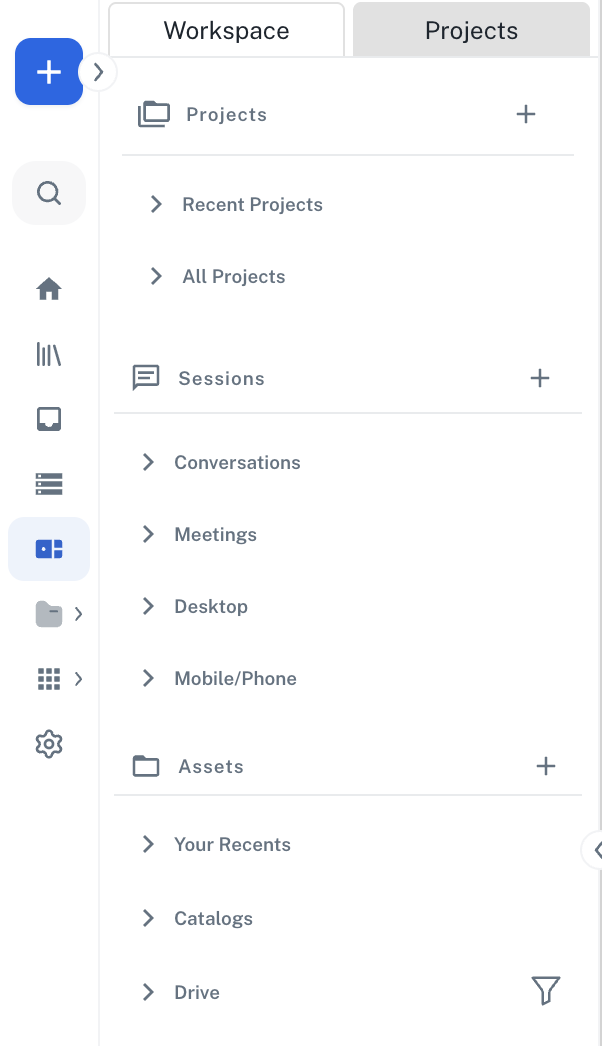Open the filter funnel beside Drive
This screenshot has width=602, height=1046.
pyautogui.click(x=545, y=991)
